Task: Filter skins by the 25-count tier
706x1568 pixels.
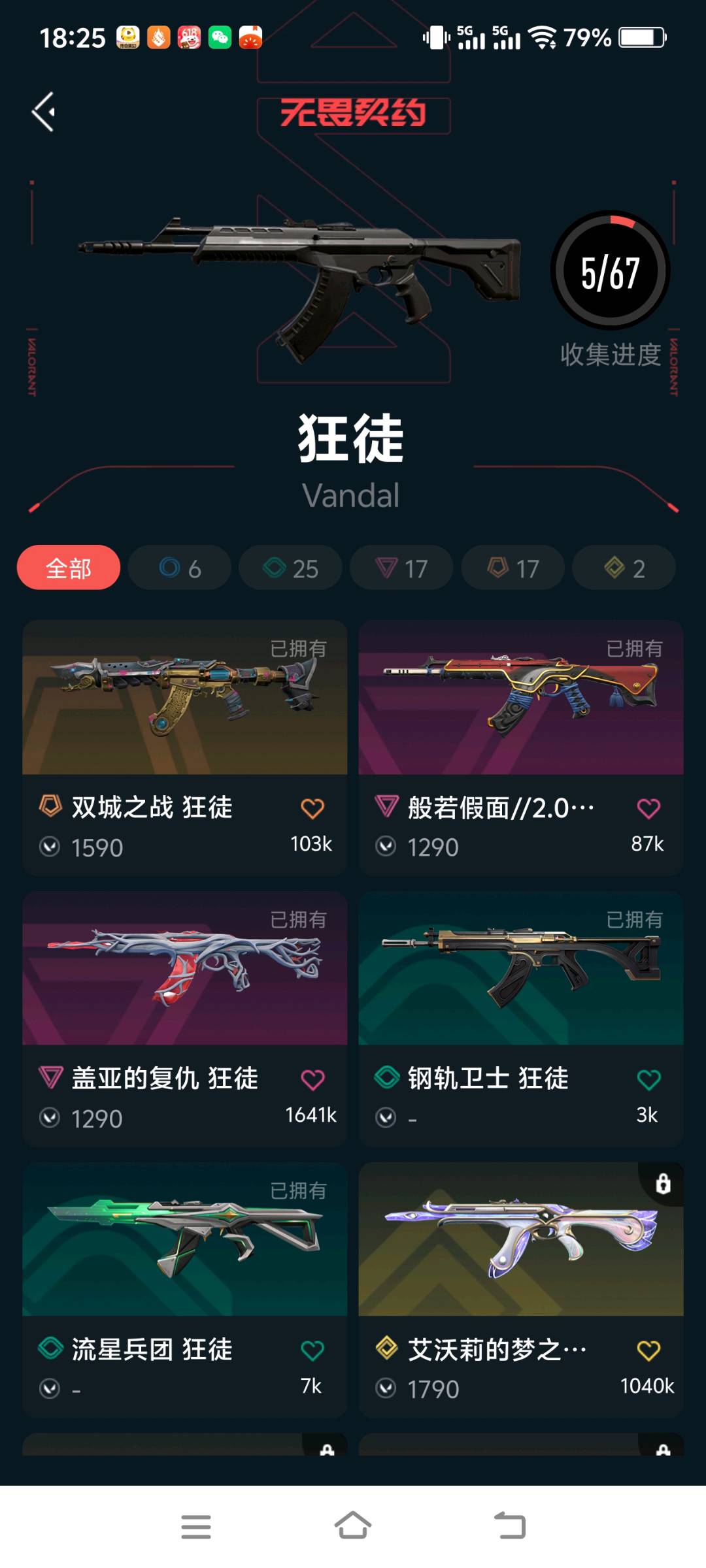Action: pos(291,568)
